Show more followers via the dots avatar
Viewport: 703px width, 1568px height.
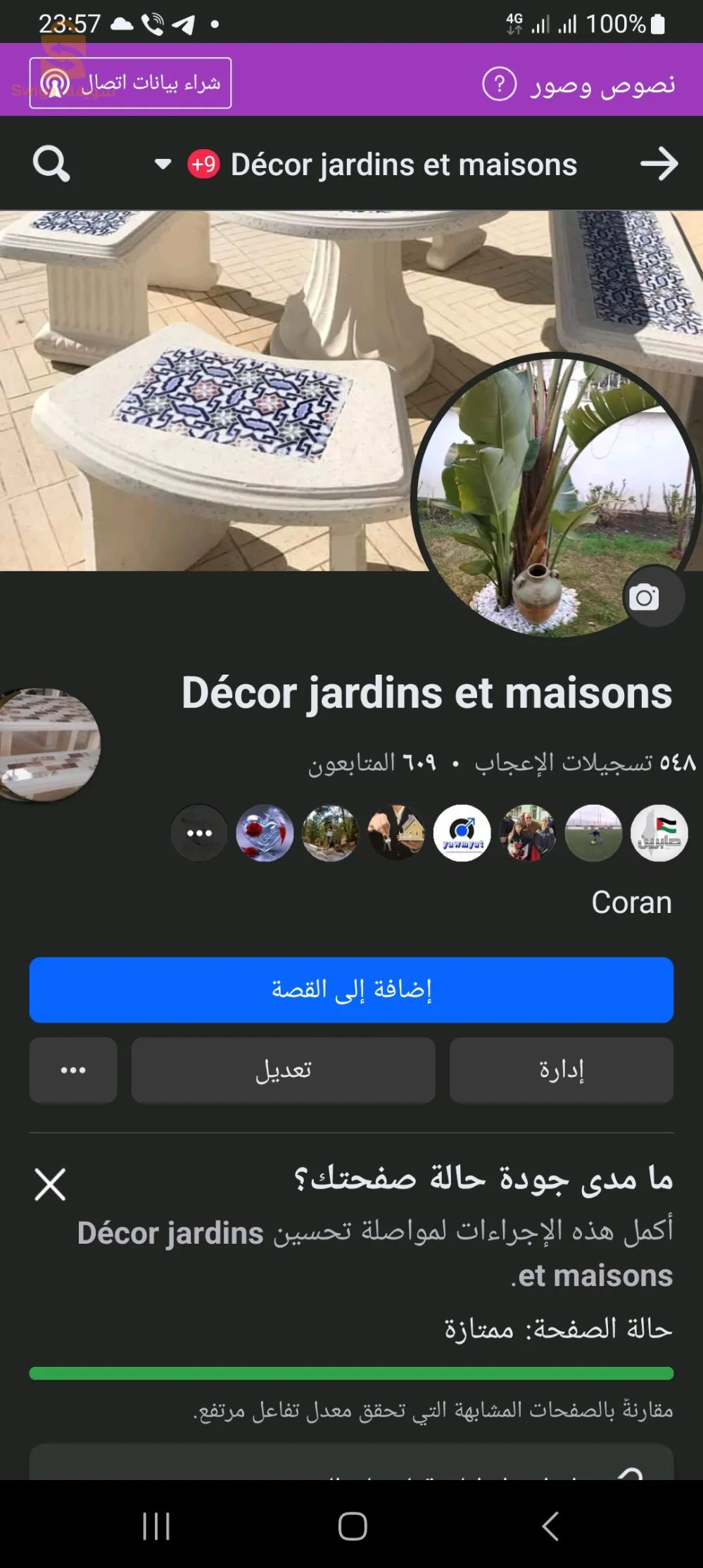tap(199, 833)
